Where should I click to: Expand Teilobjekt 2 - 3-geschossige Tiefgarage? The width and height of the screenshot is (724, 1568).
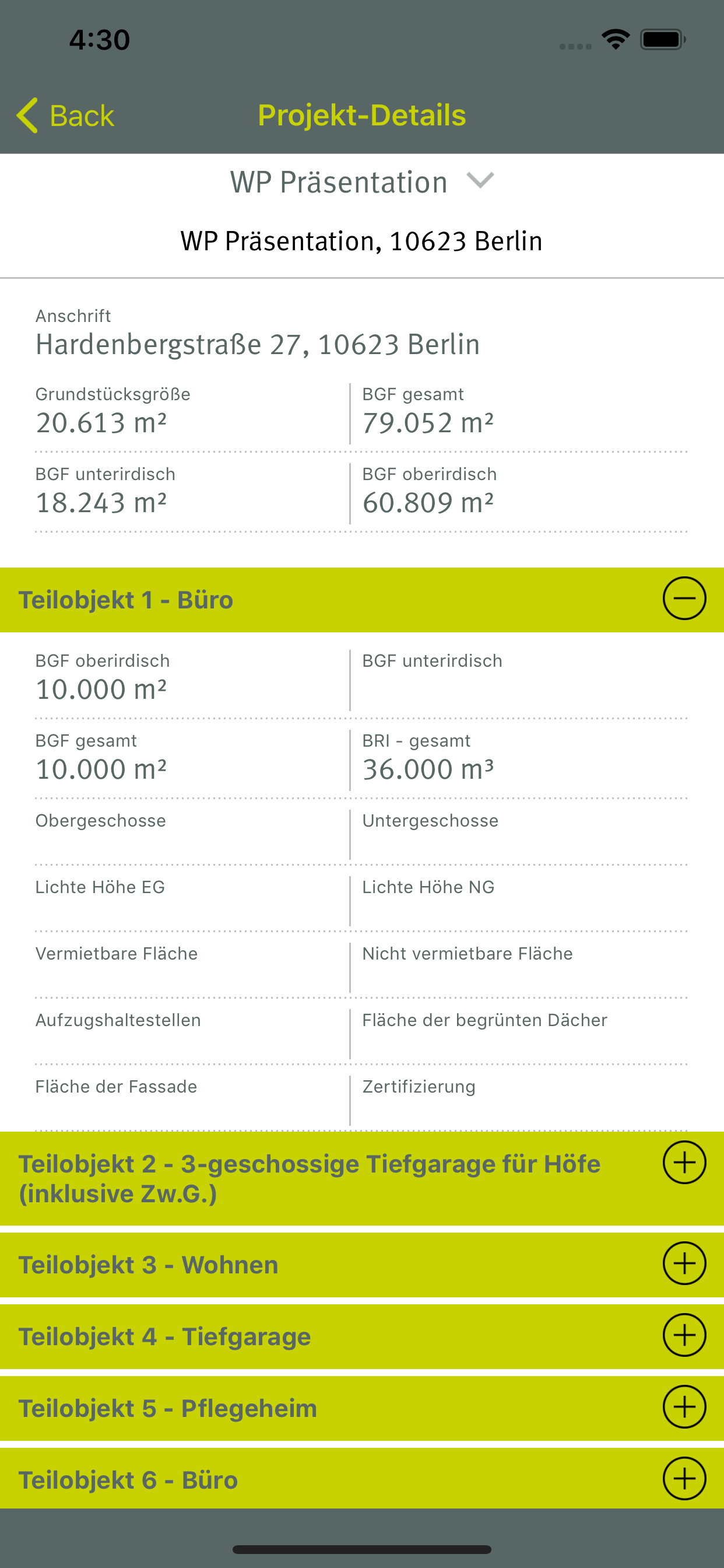[x=684, y=1163]
